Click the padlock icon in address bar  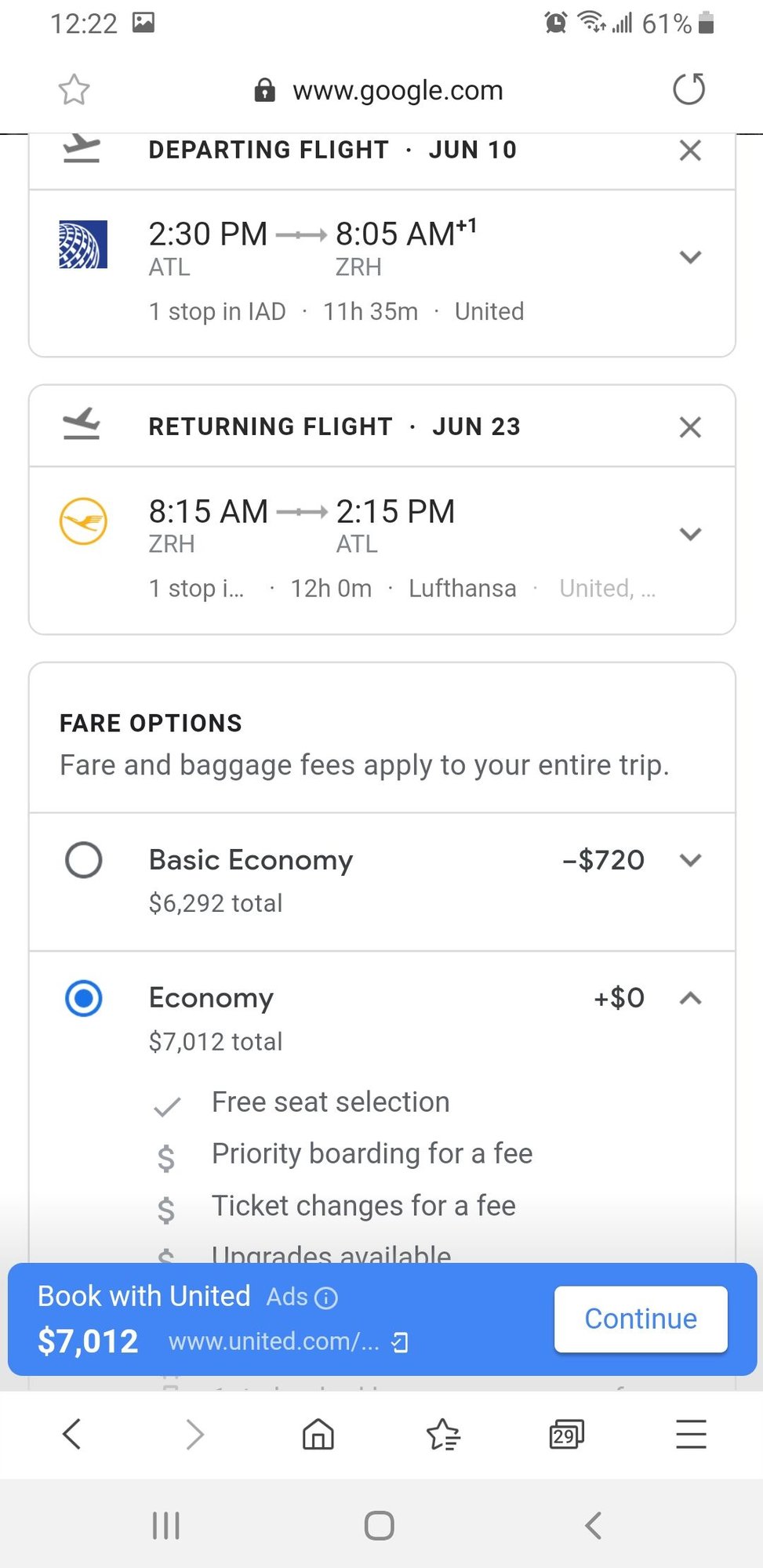click(265, 89)
